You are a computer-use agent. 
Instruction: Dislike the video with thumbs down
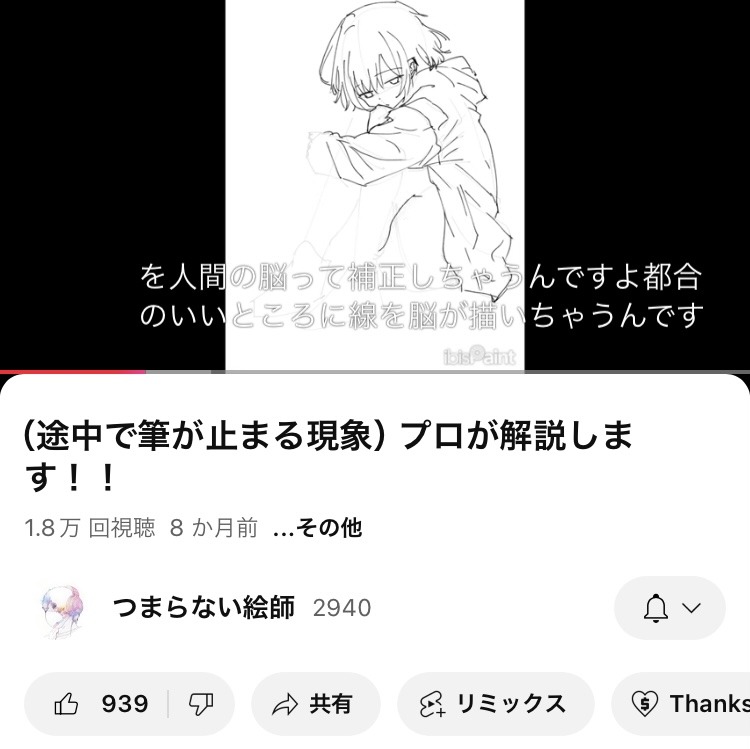coord(201,704)
